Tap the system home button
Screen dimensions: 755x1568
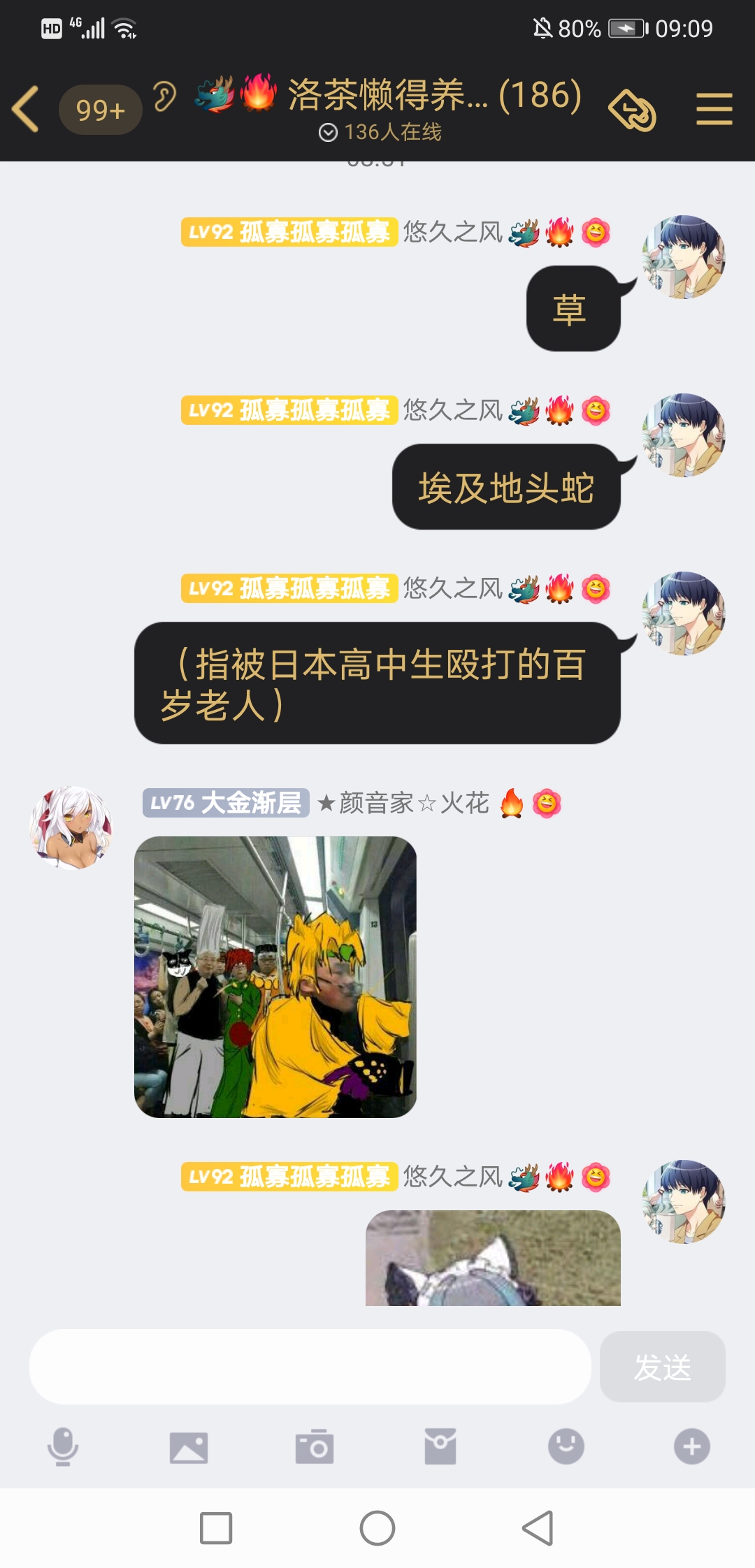377,1528
